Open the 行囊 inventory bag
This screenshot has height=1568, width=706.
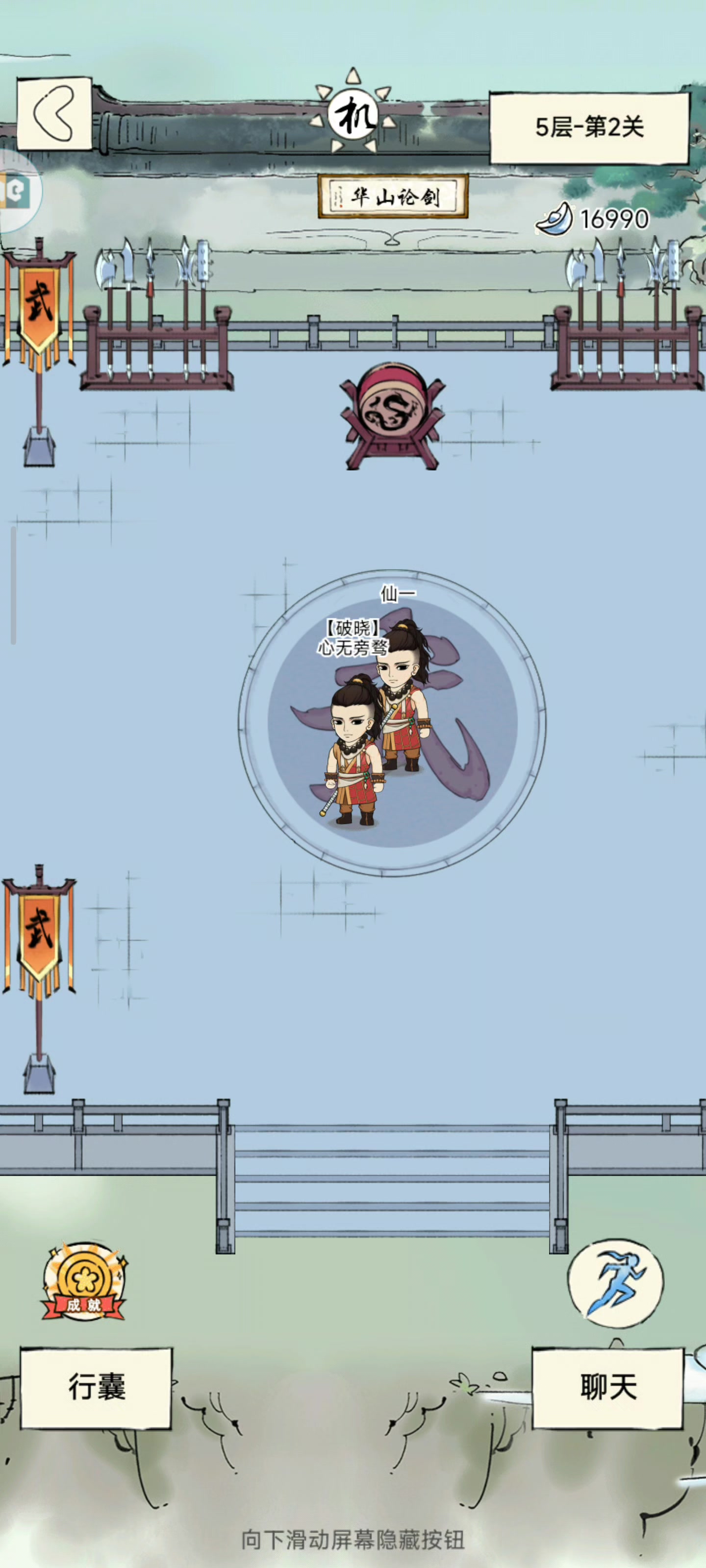[x=96, y=1387]
